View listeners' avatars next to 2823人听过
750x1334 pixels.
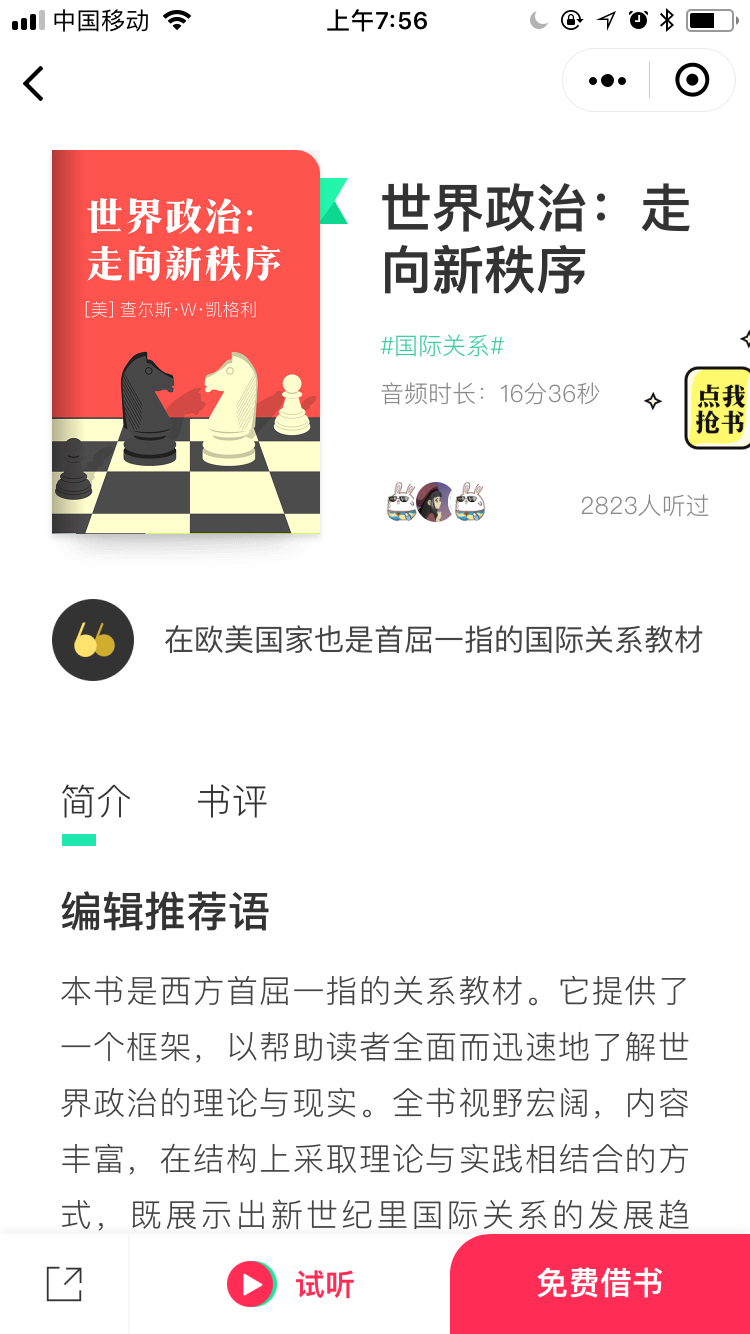435,503
